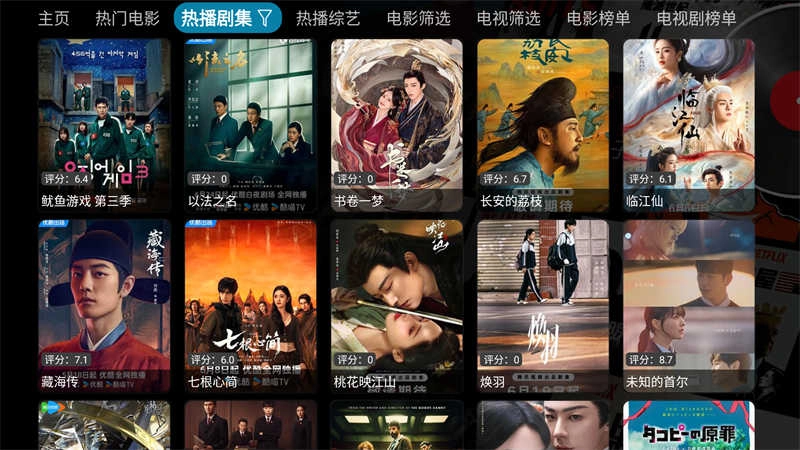The image size is (800, 450).
Task: Open 未知的首尔 details
Action: 688,306
